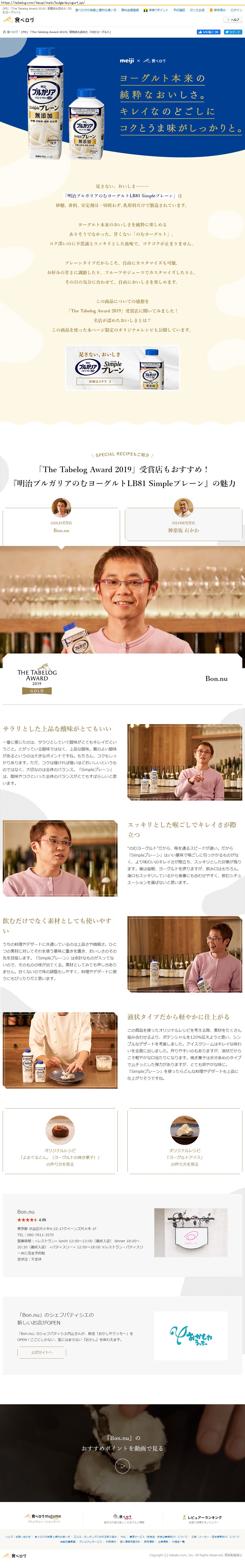Viewport: 245px width, 1568px height.
Task: Open the 保存済み saved items link
Action: click(218, 10)
